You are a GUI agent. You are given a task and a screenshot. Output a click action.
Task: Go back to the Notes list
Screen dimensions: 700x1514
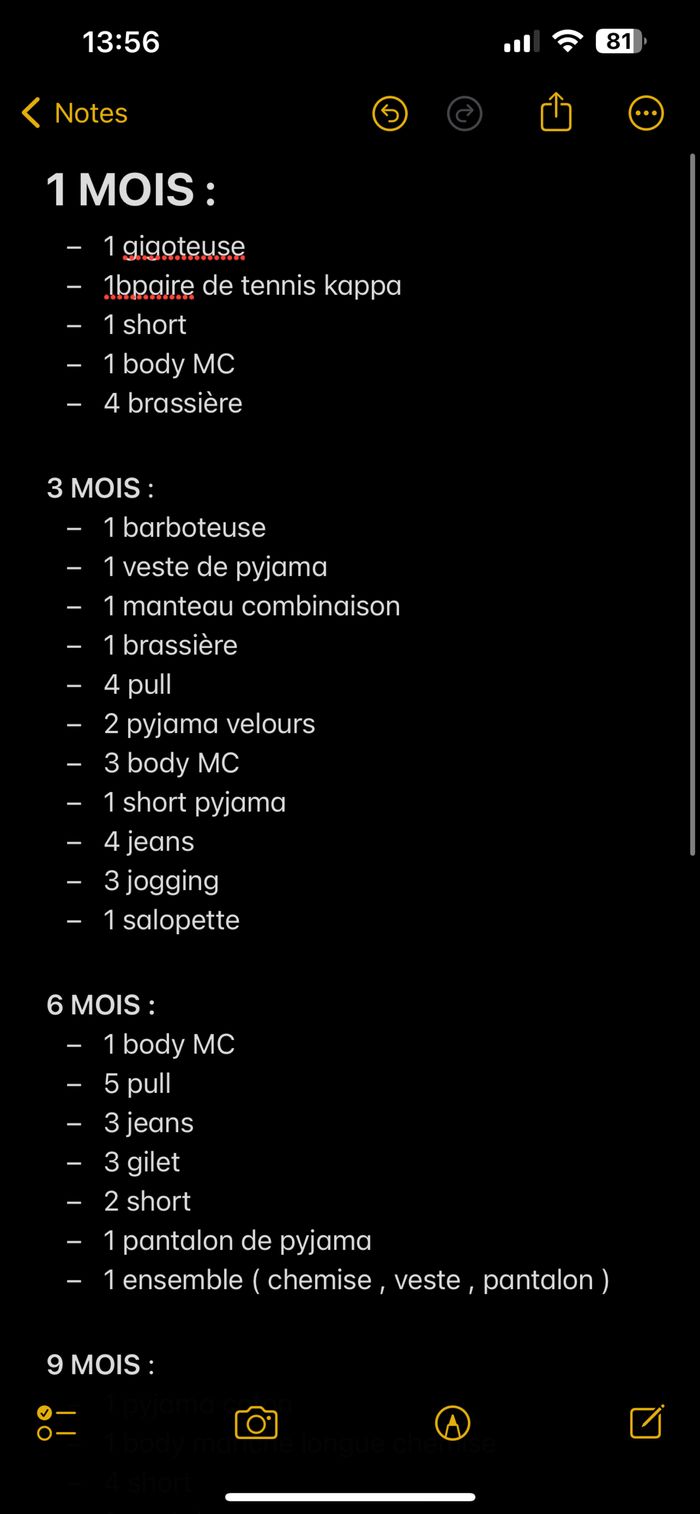[x=75, y=114]
